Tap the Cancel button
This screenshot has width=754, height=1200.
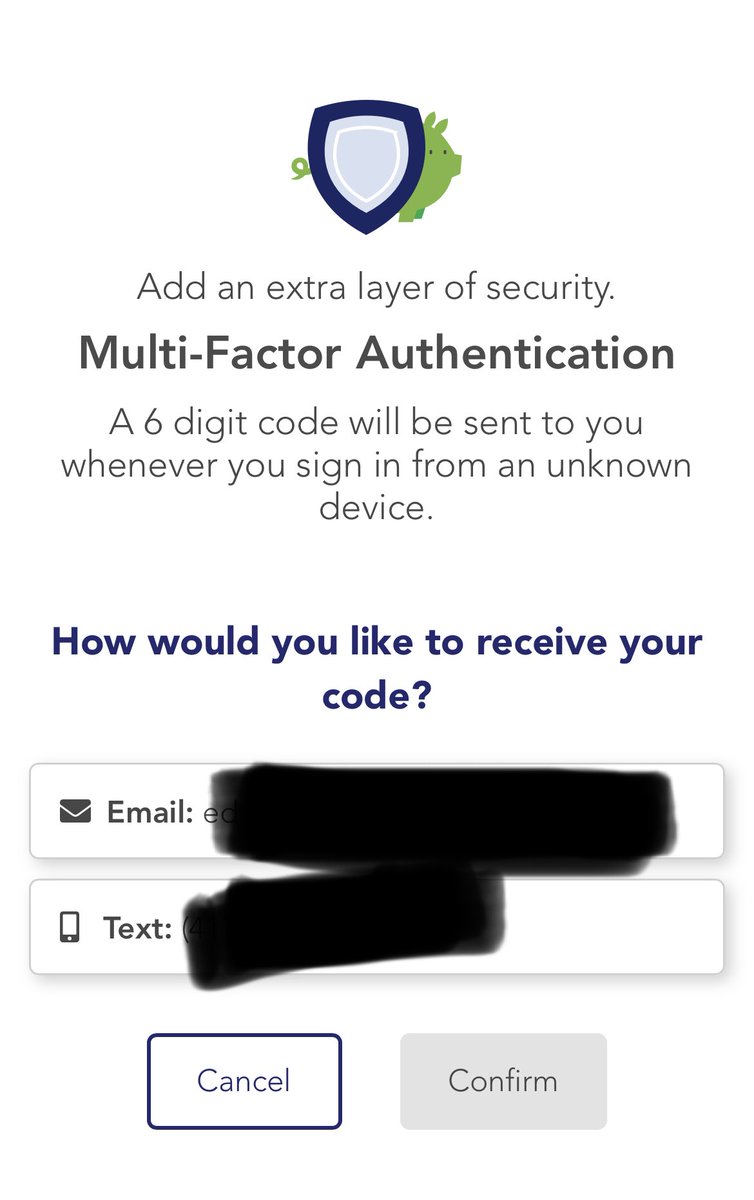pyautogui.click(x=244, y=1081)
